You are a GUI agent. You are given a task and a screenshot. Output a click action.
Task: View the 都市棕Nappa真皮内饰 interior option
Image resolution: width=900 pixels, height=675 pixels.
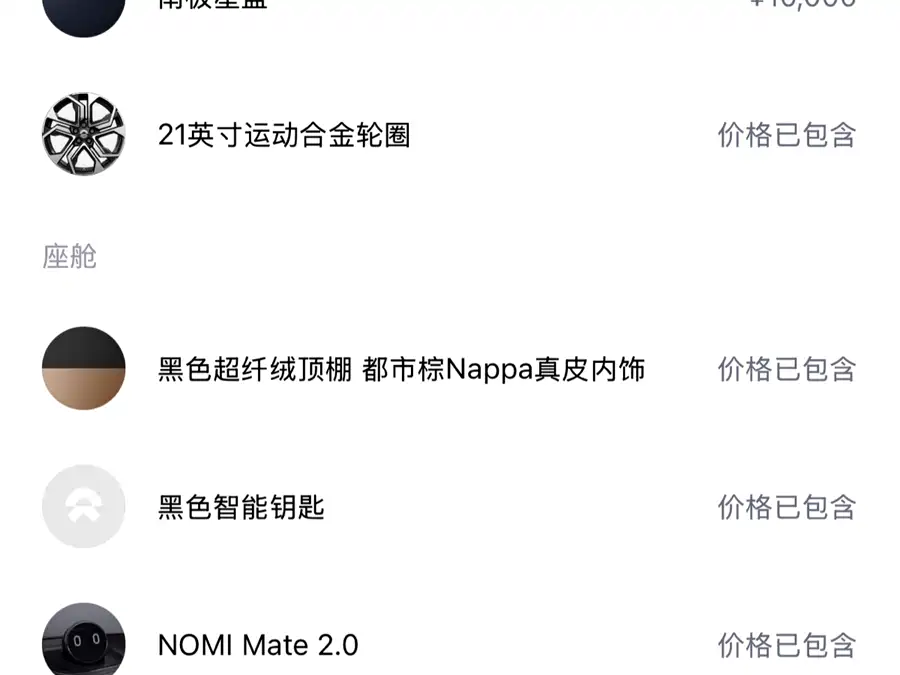(x=400, y=369)
